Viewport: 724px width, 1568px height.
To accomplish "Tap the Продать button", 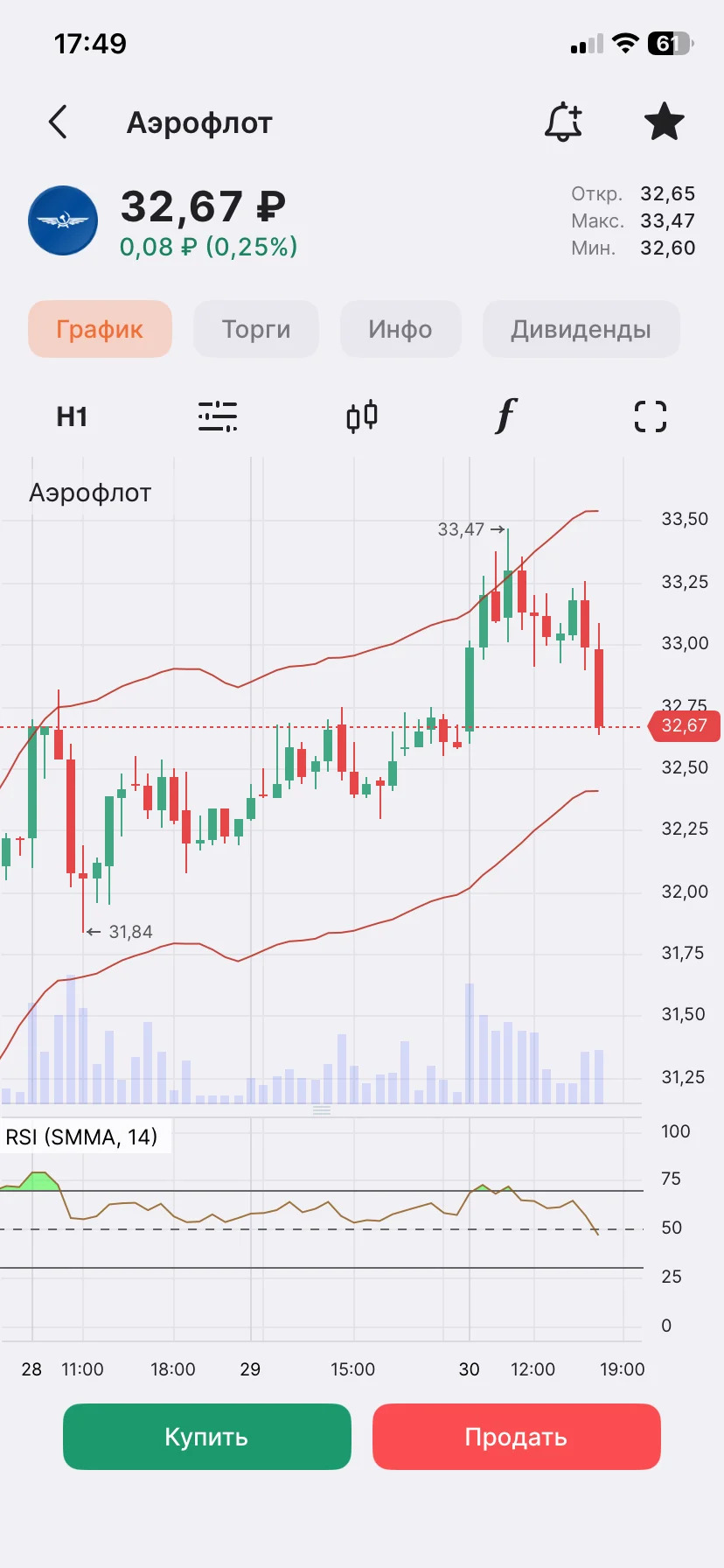I will point(516,1437).
